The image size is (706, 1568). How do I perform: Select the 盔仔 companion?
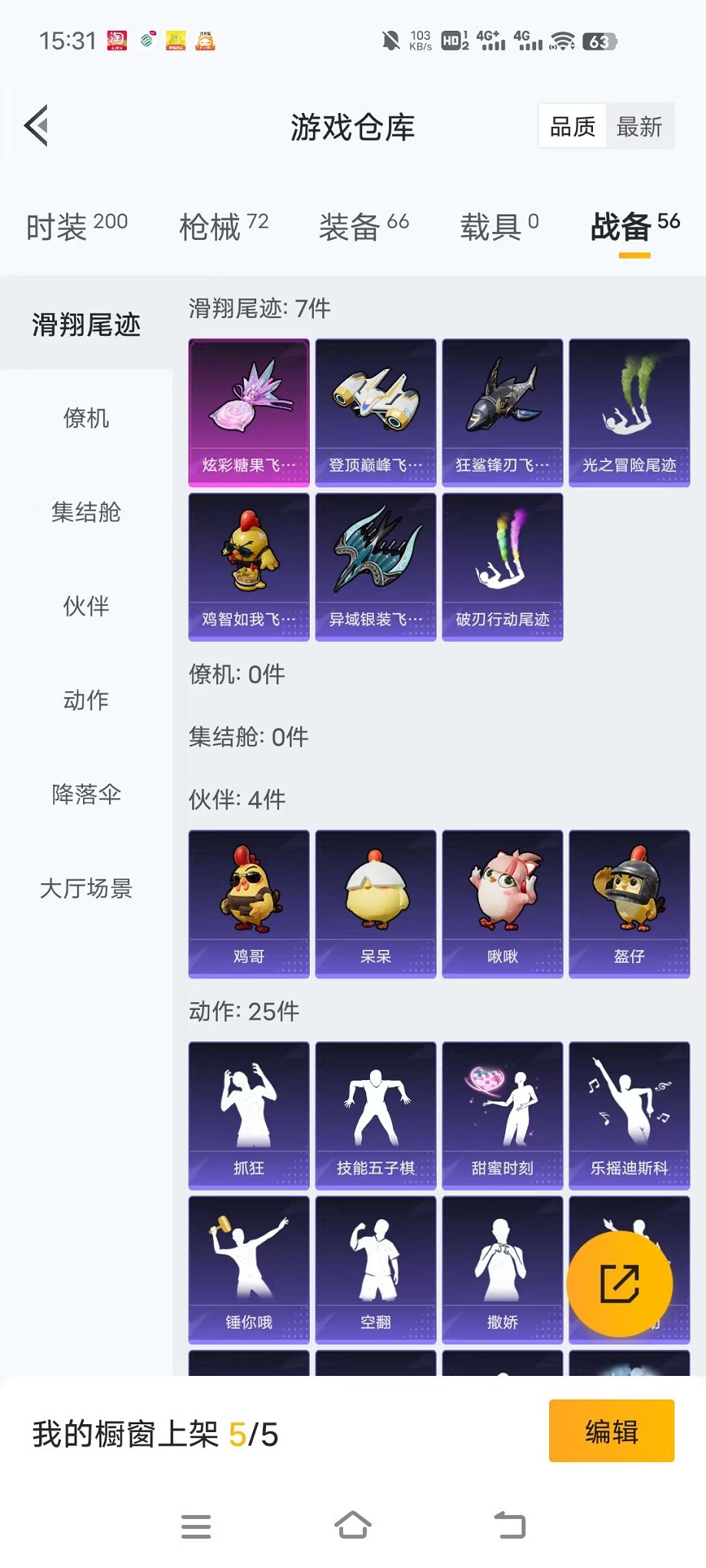(629, 903)
